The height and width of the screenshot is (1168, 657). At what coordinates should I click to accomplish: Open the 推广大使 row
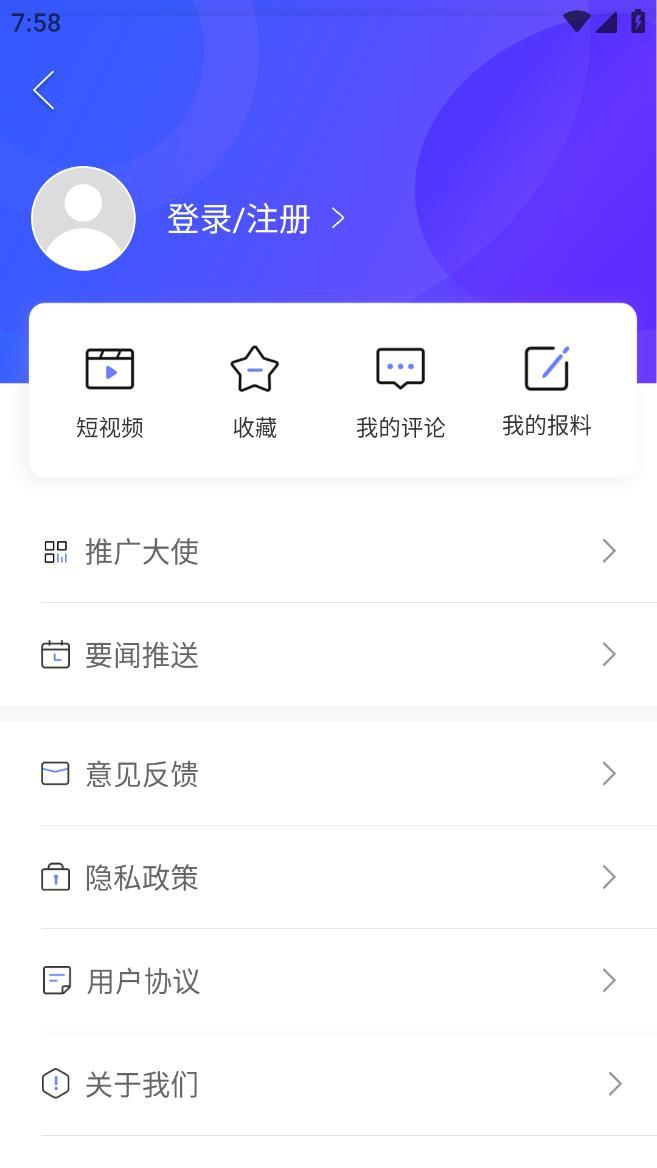pyautogui.click(x=328, y=551)
